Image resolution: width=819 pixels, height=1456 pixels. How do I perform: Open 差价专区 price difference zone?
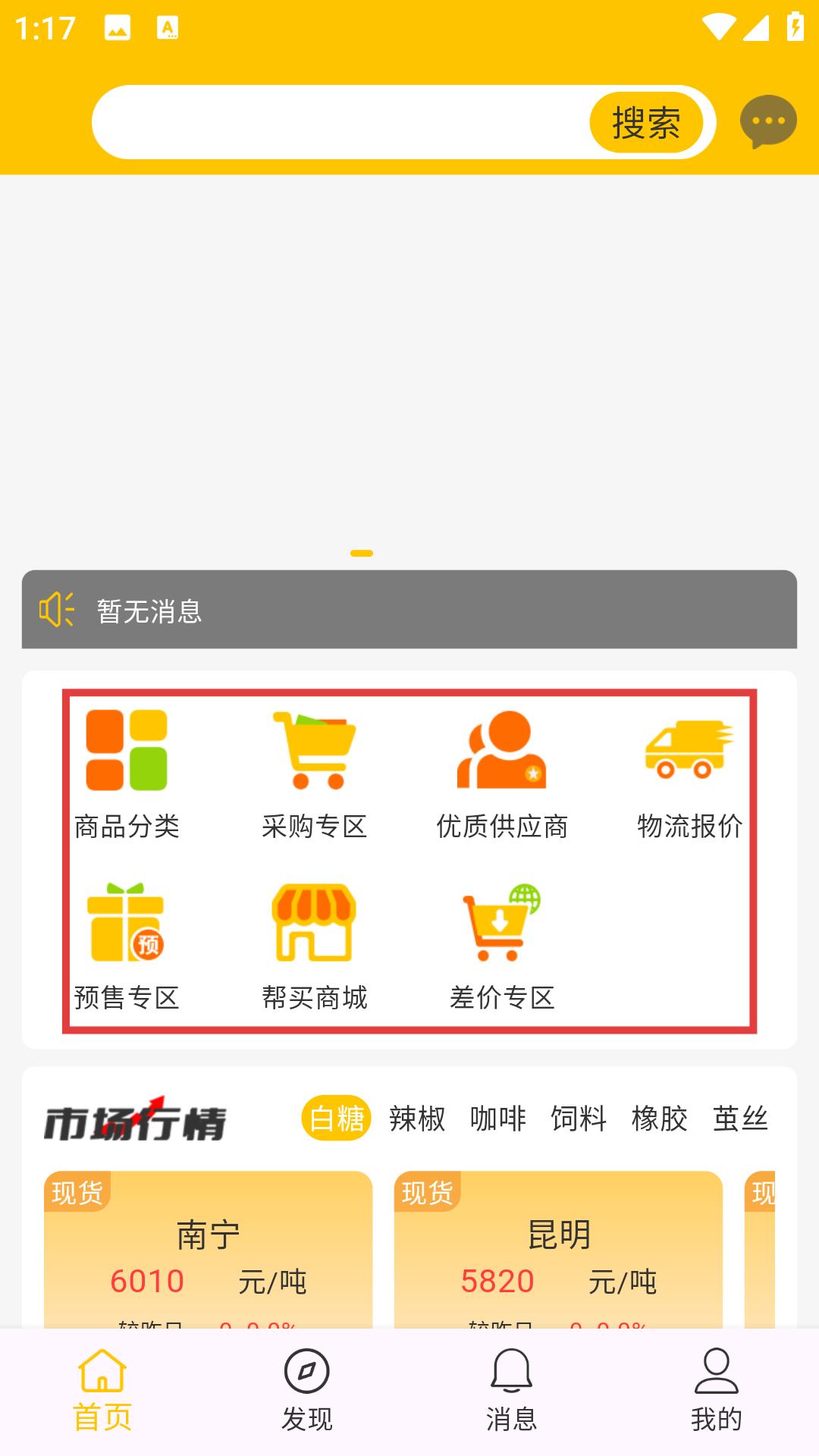(x=502, y=946)
